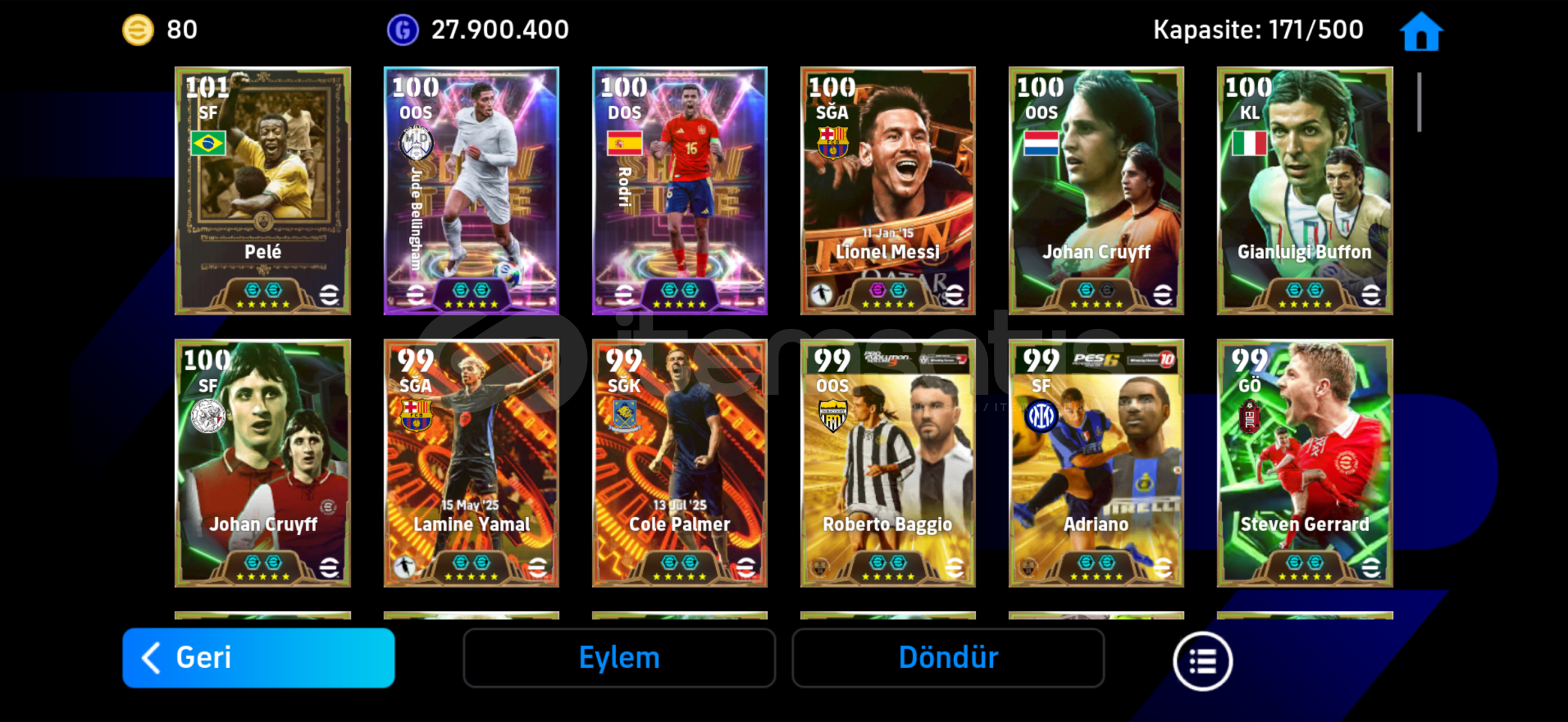Image resolution: width=1568 pixels, height=722 pixels.
Task: Open the Lionel Messi card
Action: click(x=888, y=191)
